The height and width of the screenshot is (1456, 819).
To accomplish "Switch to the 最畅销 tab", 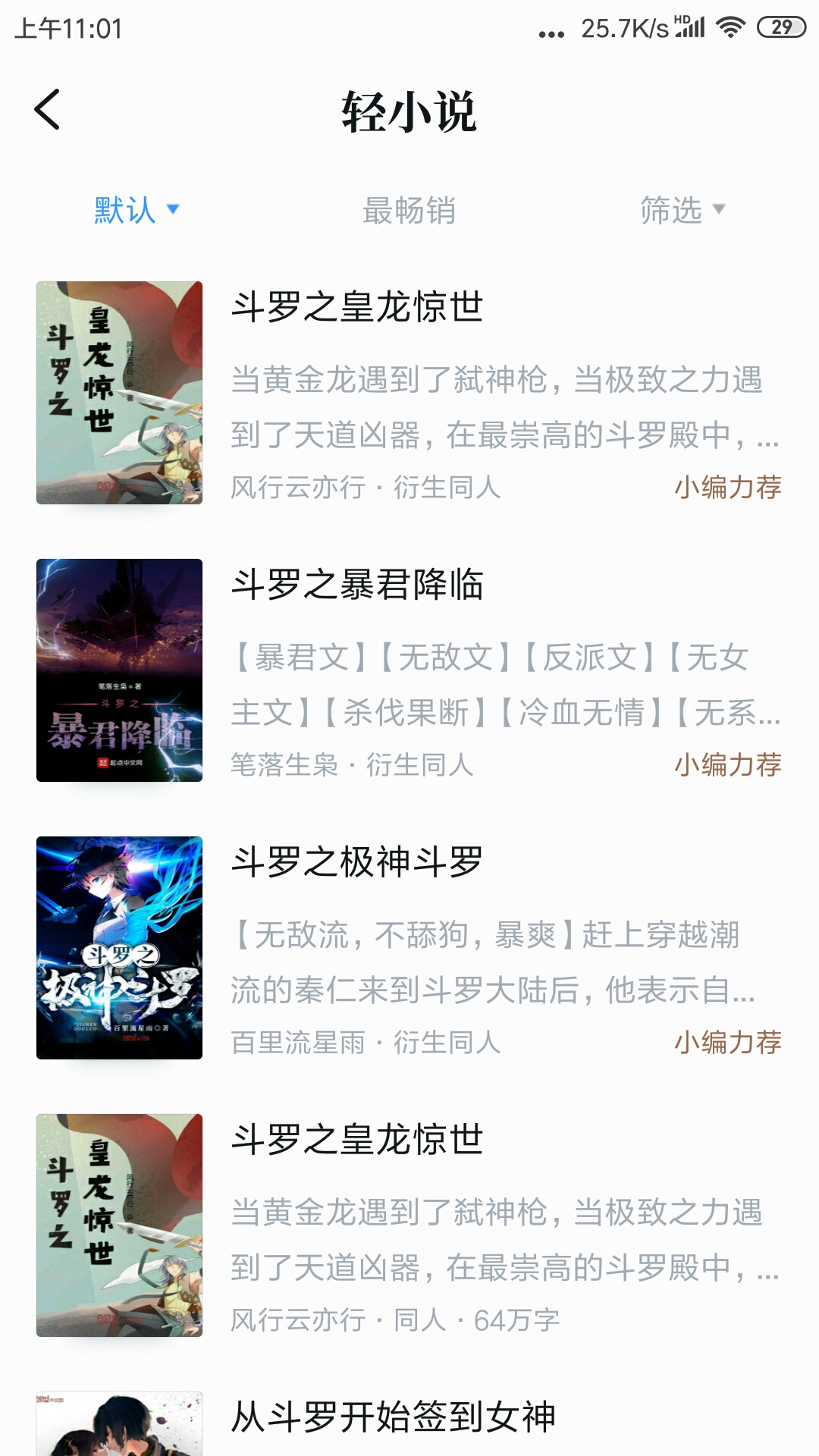I will click(x=409, y=210).
